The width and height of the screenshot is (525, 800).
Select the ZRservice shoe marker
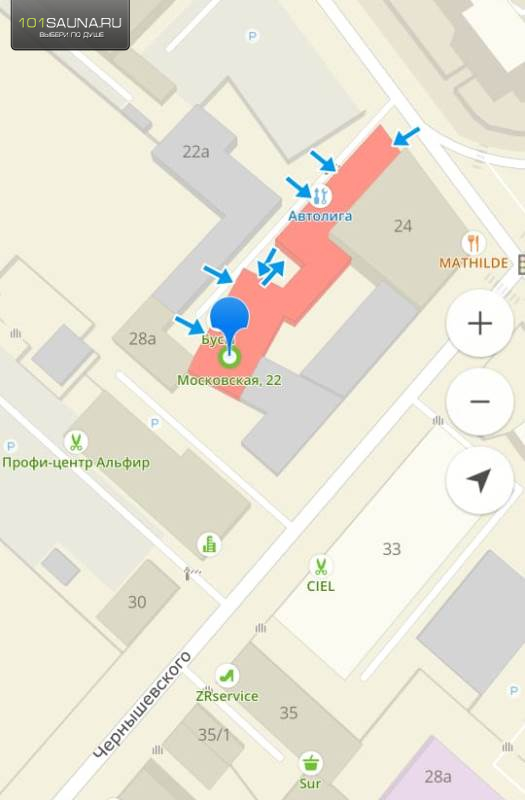coord(227,676)
